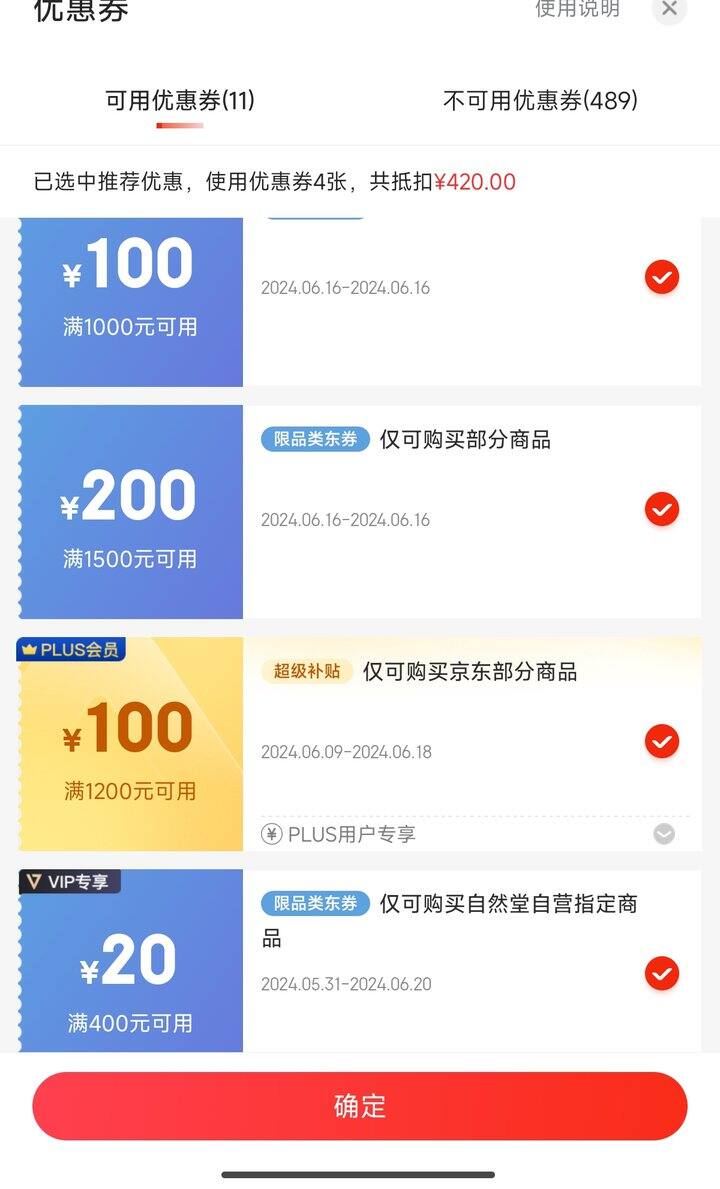The image size is (720, 1189).
Task: Deselect the VIP专享 ¥20 满400元 coupon
Action: pyautogui.click(x=662, y=973)
